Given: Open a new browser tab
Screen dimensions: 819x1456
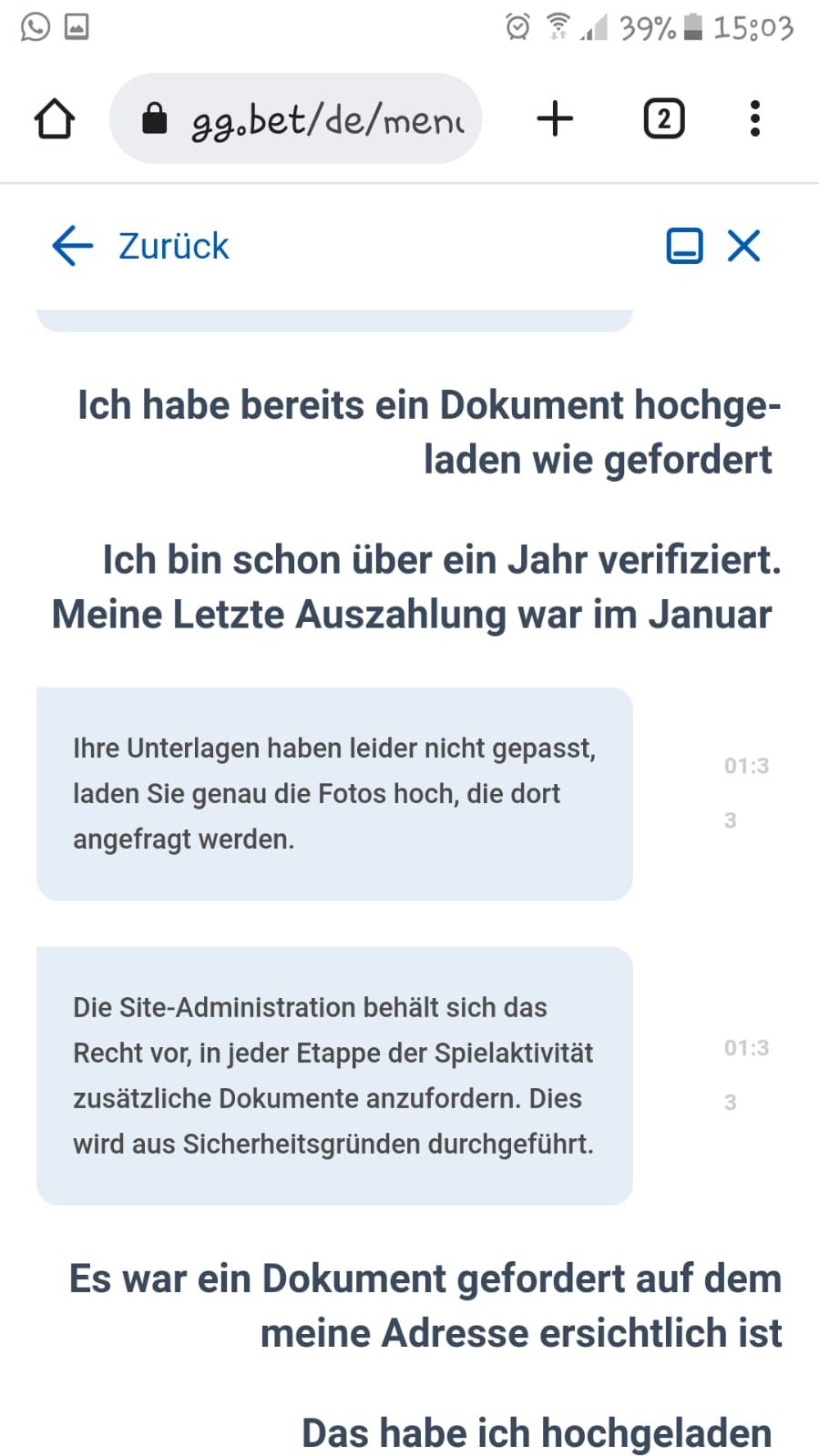Looking at the screenshot, I should pyautogui.click(x=555, y=119).
